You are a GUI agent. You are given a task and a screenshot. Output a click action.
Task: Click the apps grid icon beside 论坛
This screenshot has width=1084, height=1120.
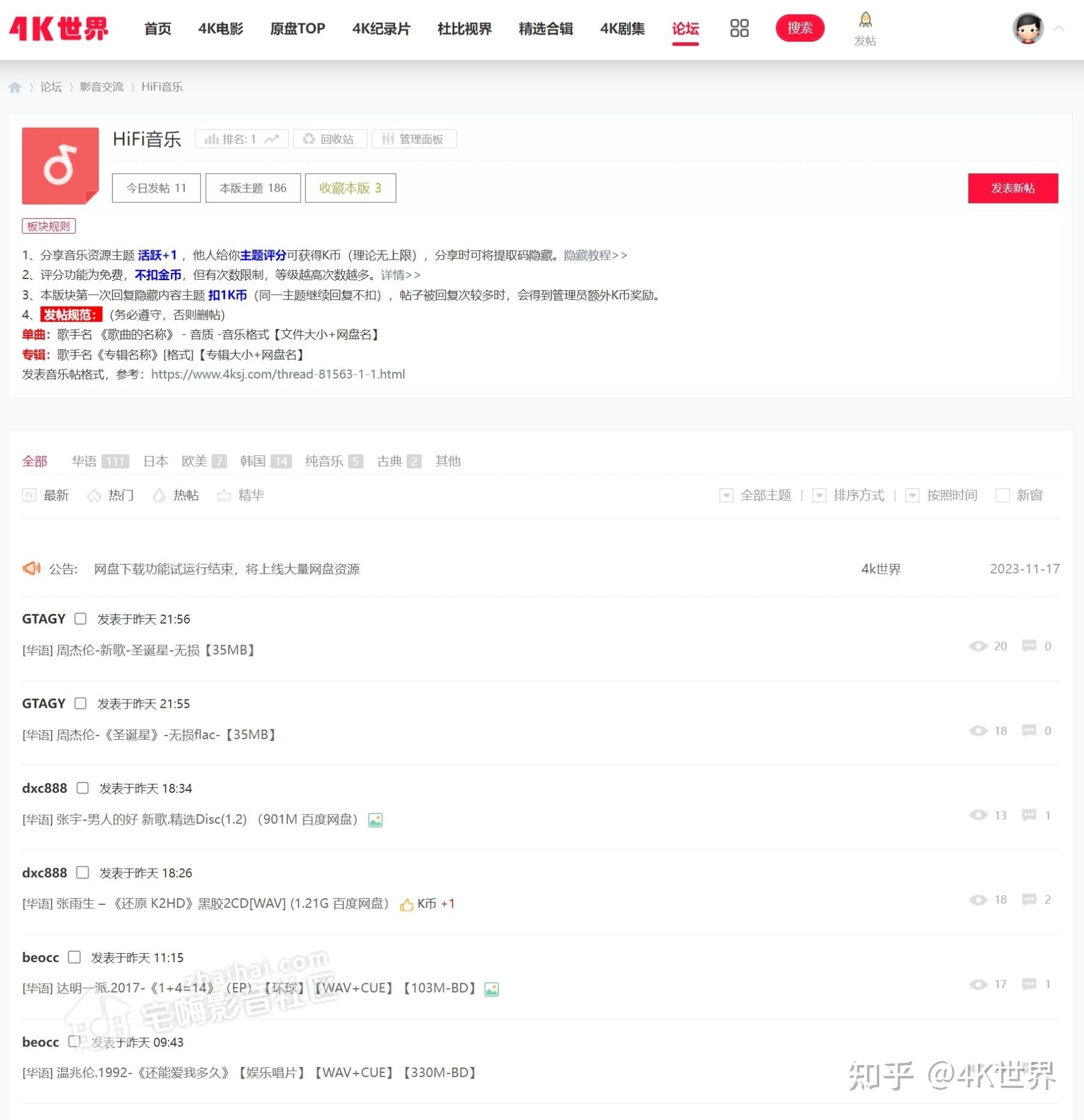740,28
